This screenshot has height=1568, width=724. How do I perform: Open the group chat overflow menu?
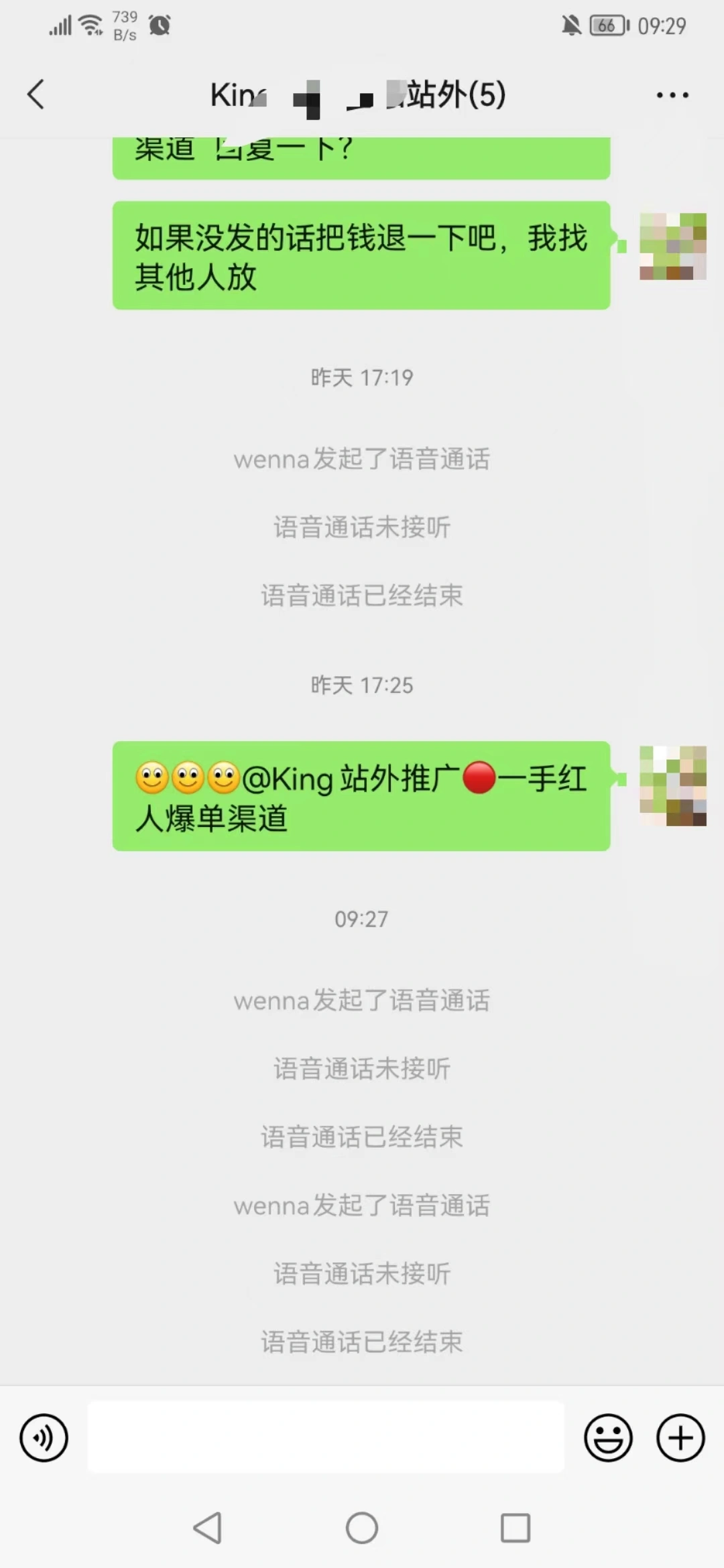coord(672,95)
